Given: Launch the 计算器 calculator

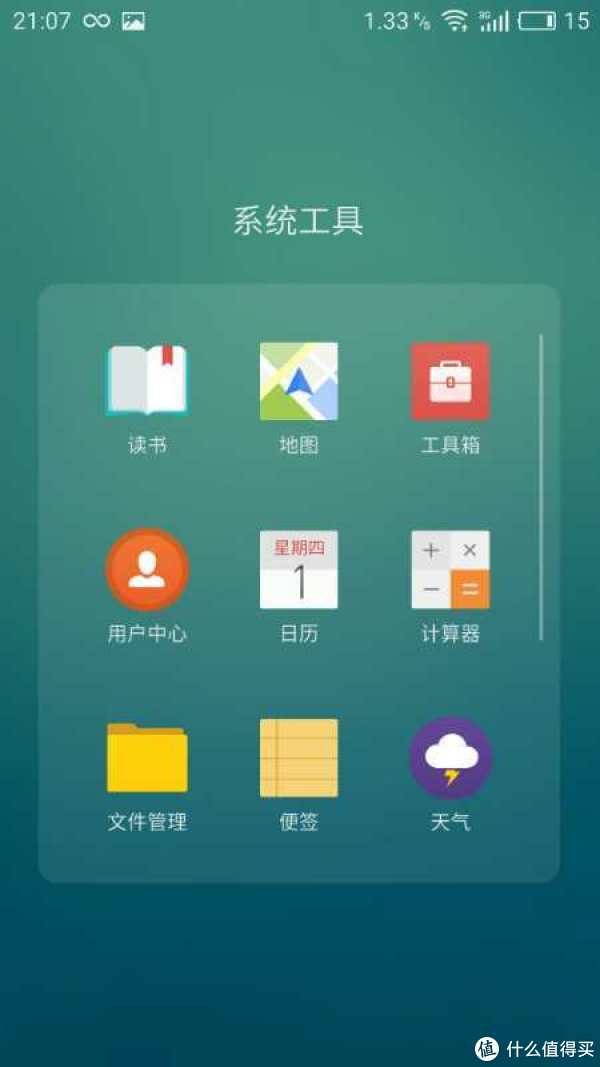Looking at the screenshot, I should pos(450,569).
